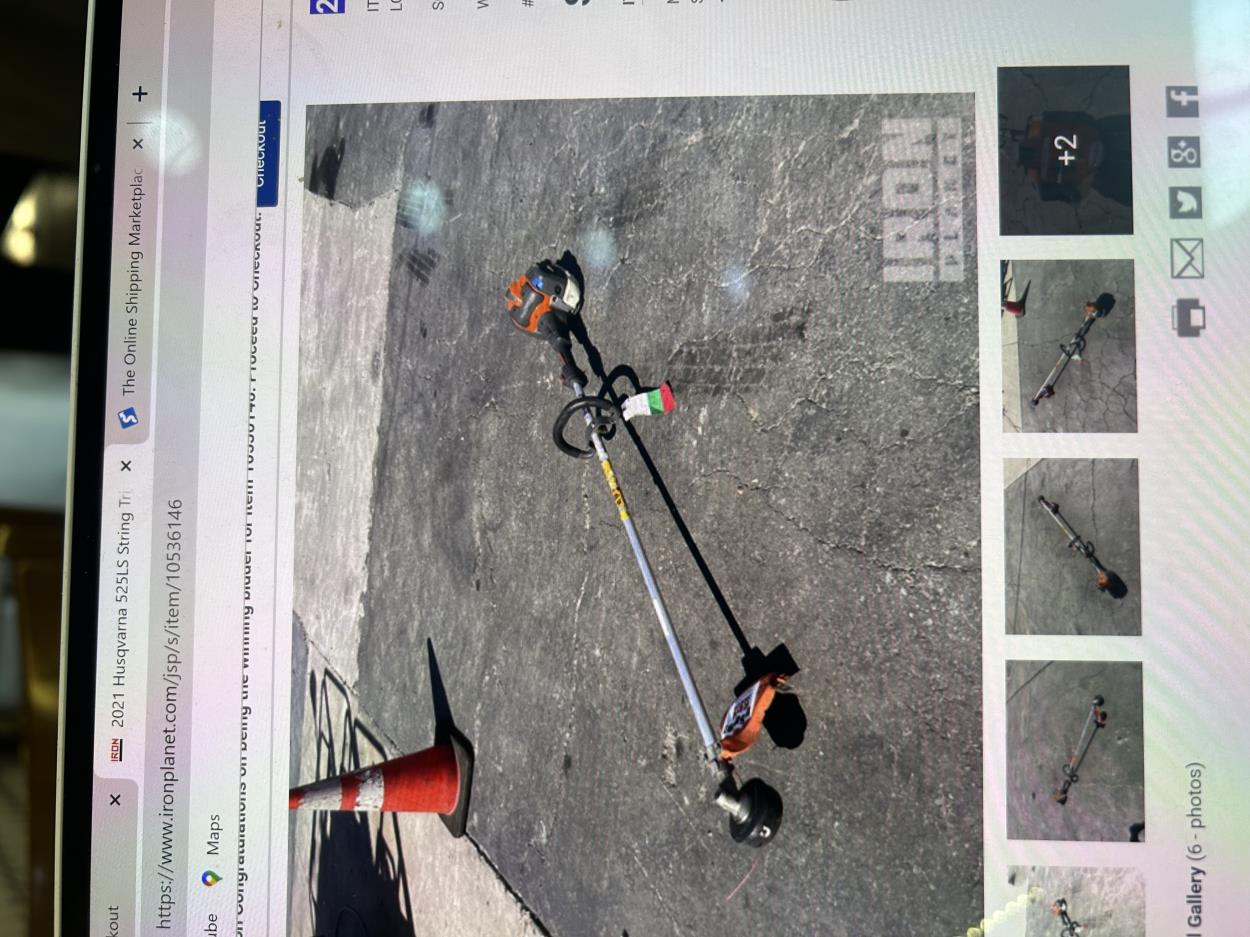Close The Online Shipping Marketplace tab
1250x937 pixels.
(x=138, y=143)
